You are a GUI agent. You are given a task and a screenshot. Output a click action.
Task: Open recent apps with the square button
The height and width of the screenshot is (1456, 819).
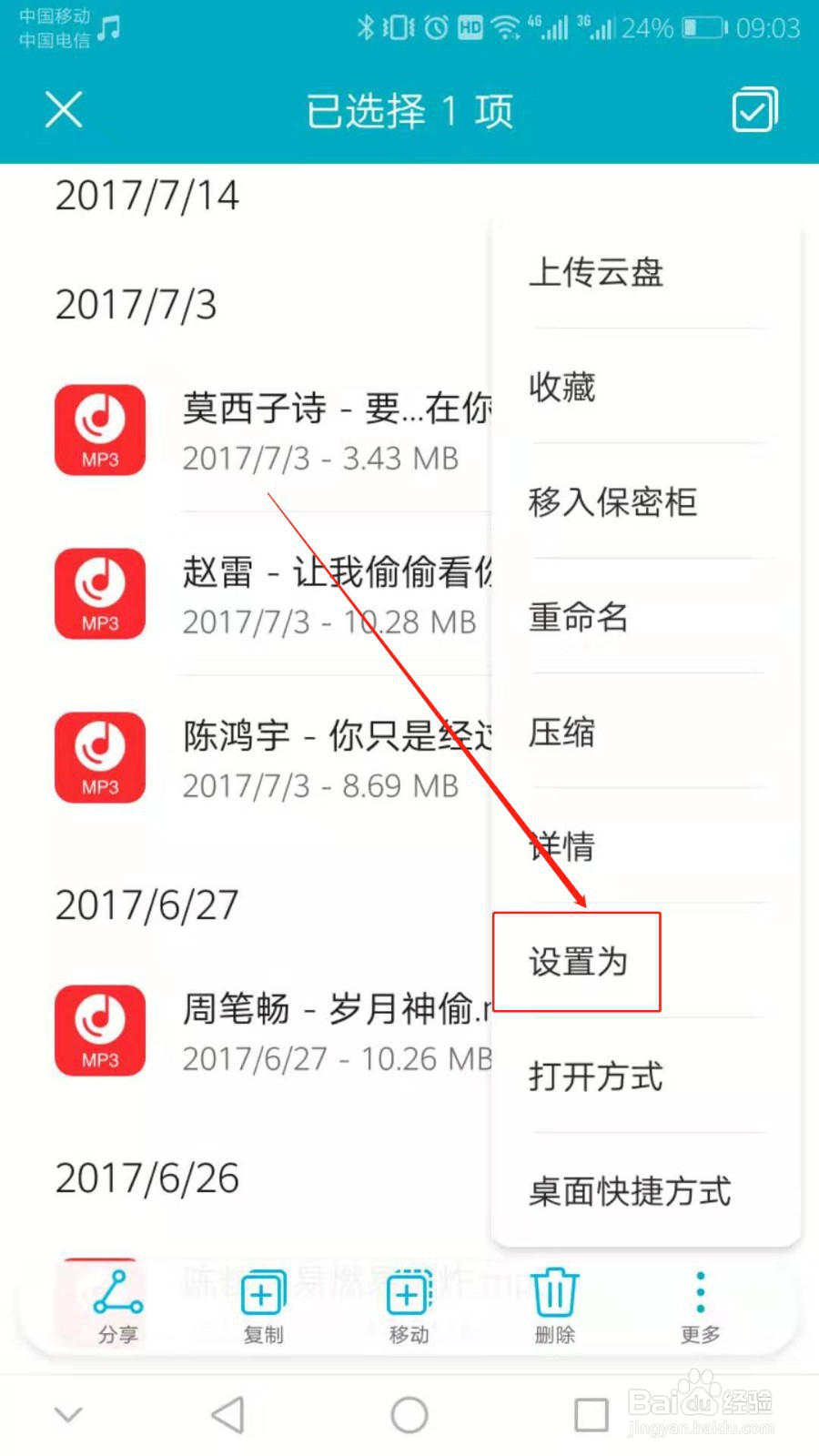click(591, 1412)
